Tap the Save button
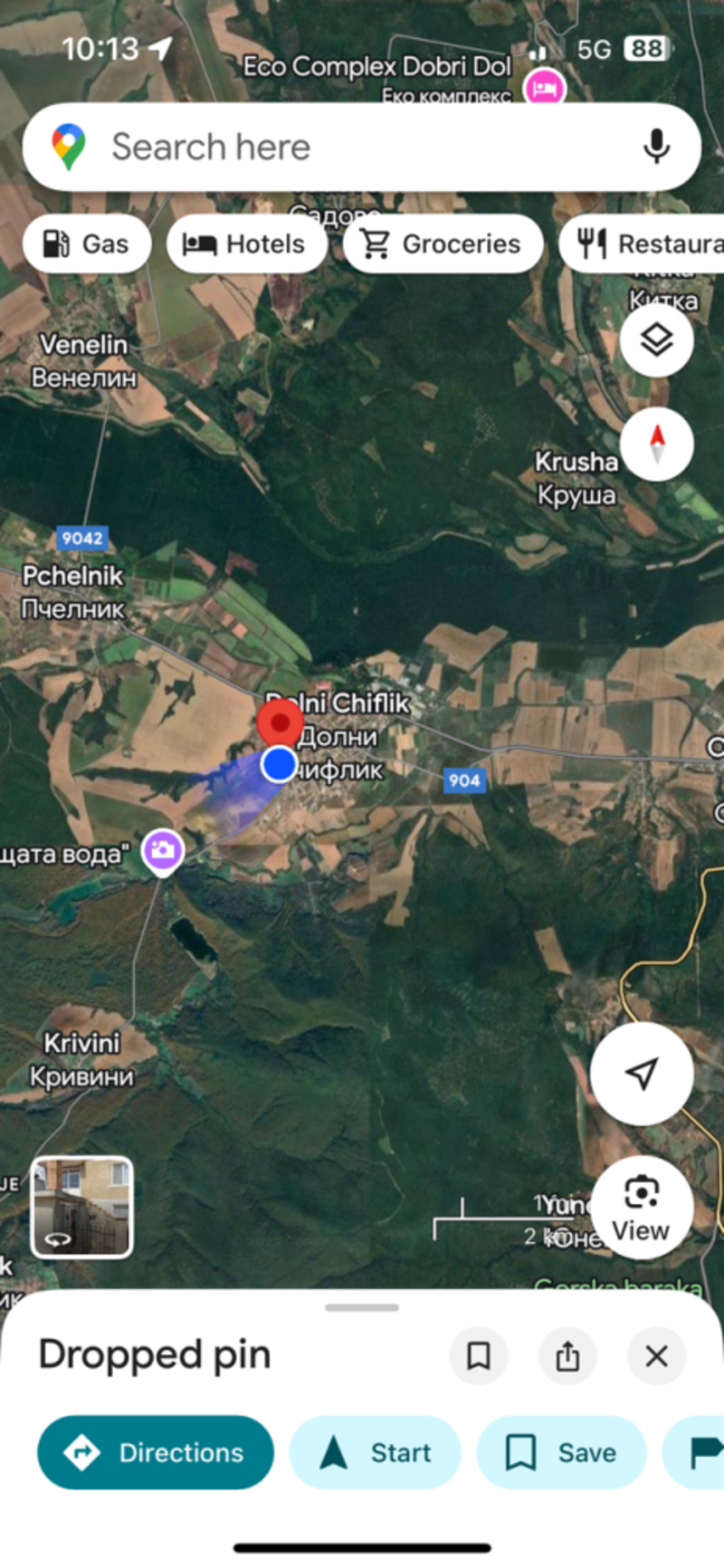Screen dimensions: 724x1568 tap(561, 1452)
